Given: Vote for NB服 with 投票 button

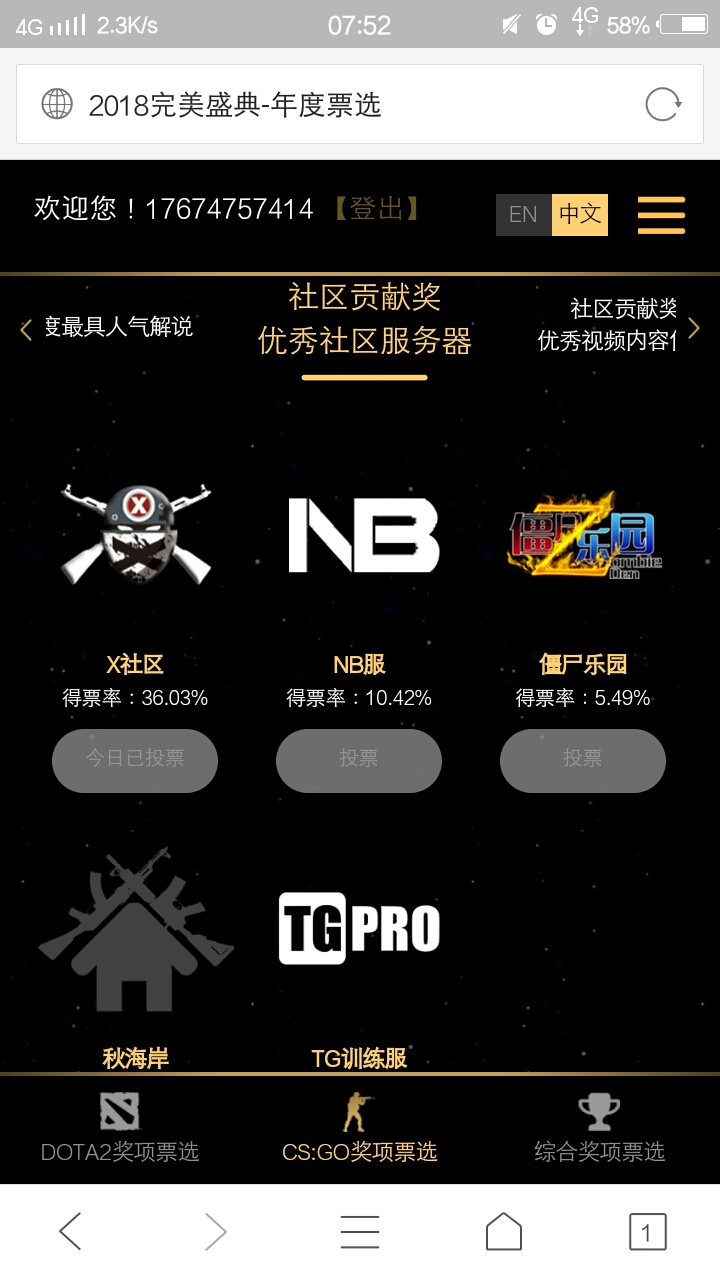Looking at the screenshot, I should (x=358, y=760).
